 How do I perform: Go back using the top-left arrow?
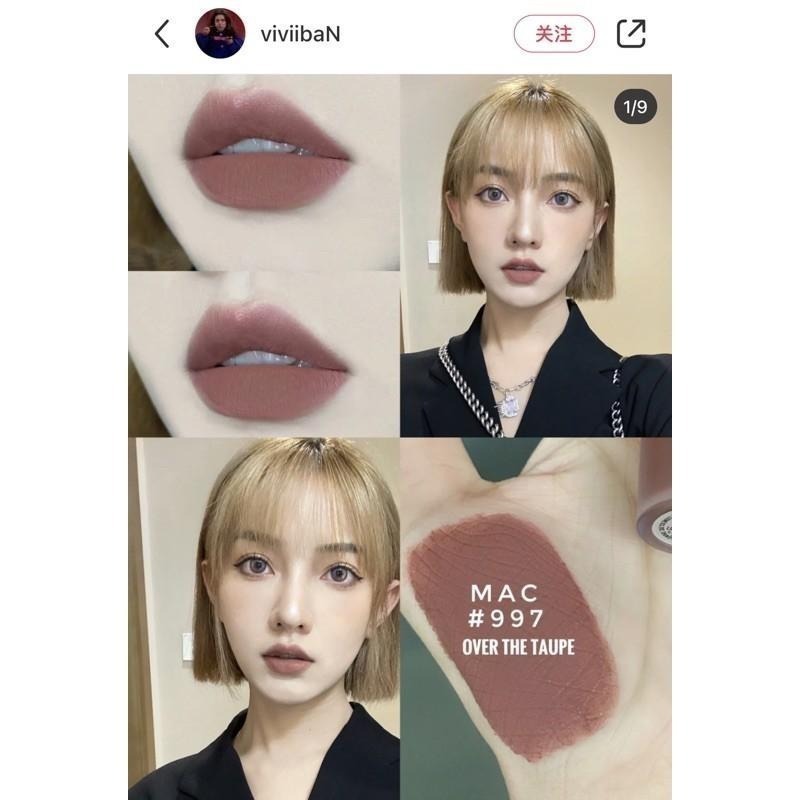162,34
